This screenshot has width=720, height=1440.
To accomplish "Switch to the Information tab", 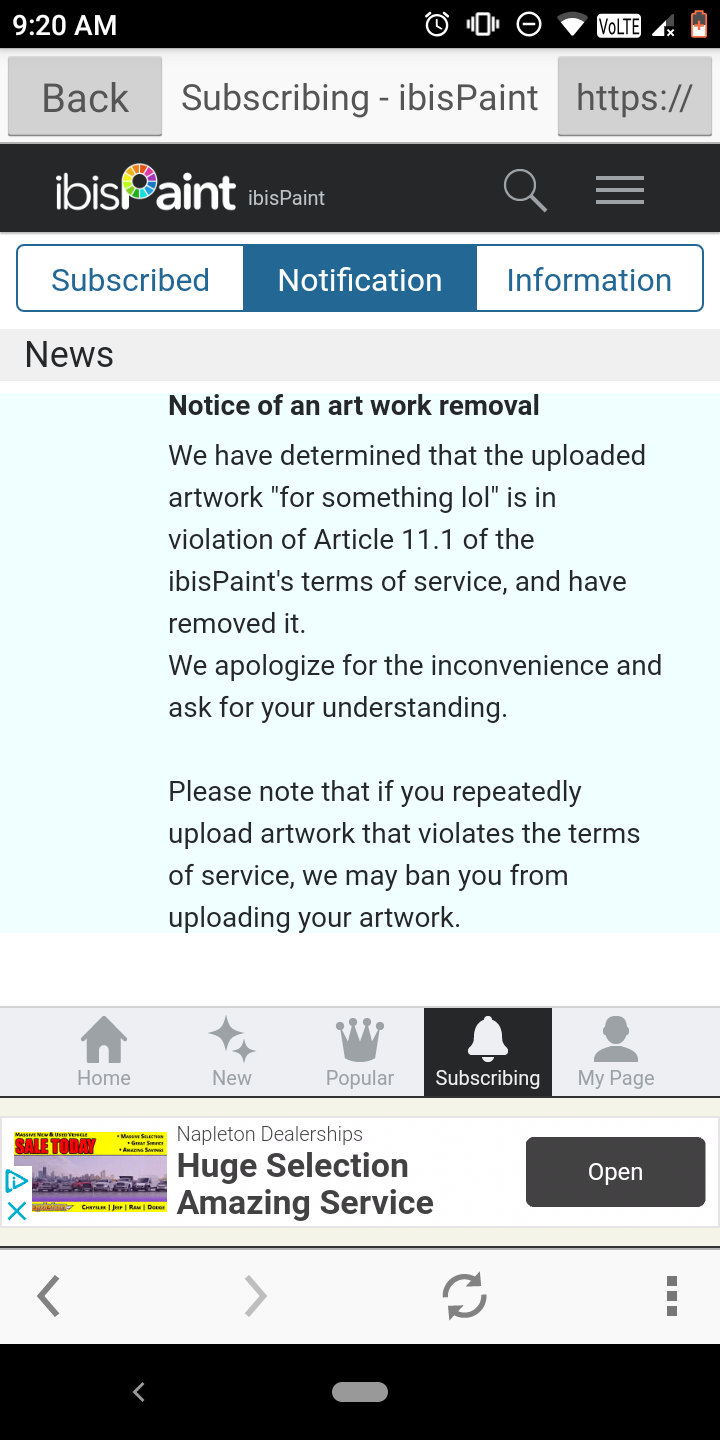I will (589, 279).
